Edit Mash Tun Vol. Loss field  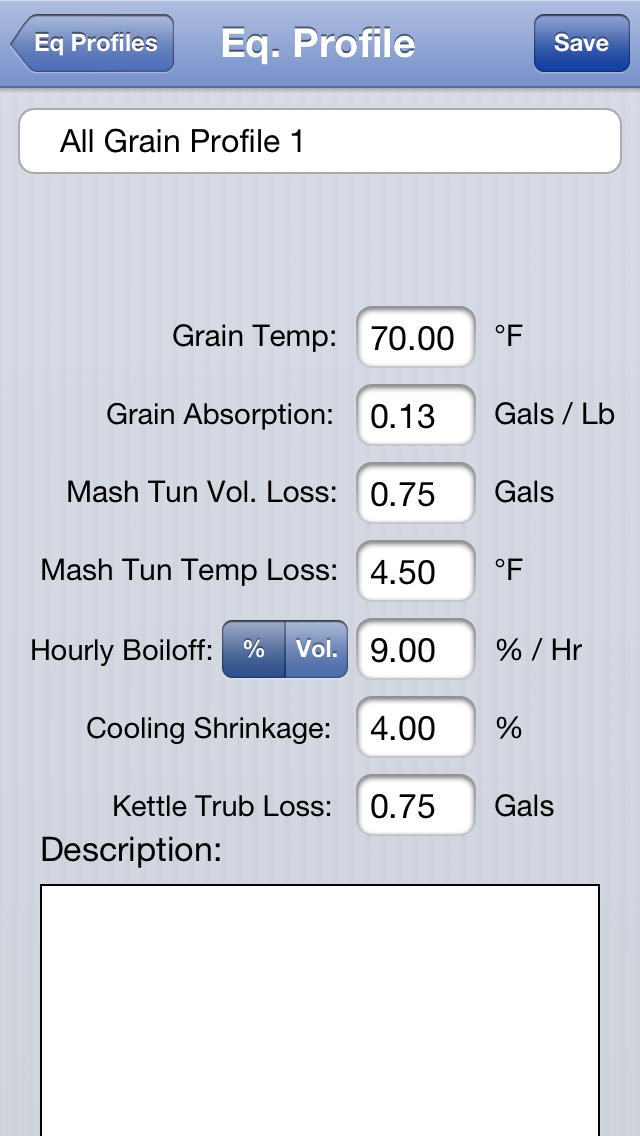coord(415,493)
